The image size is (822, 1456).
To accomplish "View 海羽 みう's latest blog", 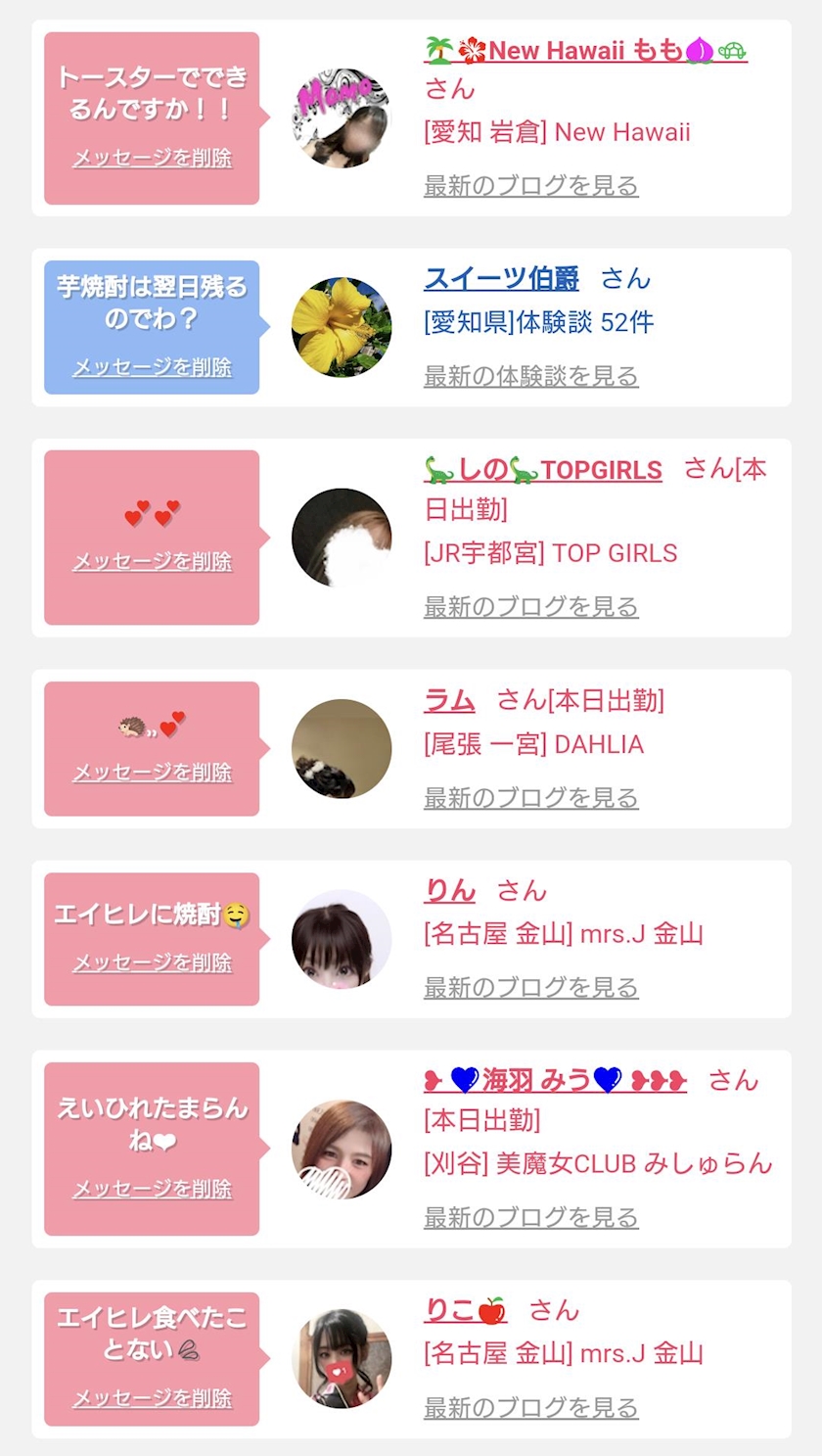I will click(x=530, y=1218).
